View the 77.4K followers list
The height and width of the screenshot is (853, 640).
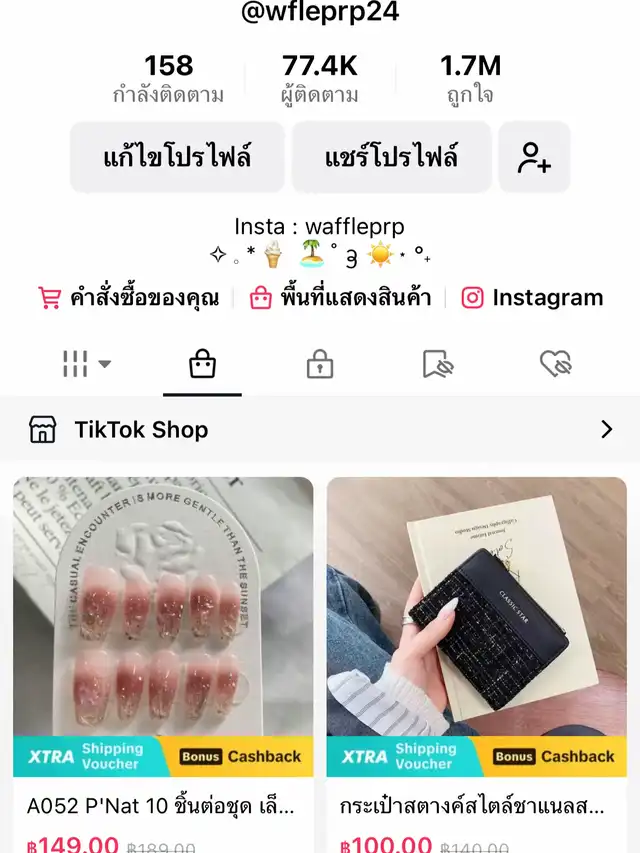pyautogui.click(x=320, y=79)
